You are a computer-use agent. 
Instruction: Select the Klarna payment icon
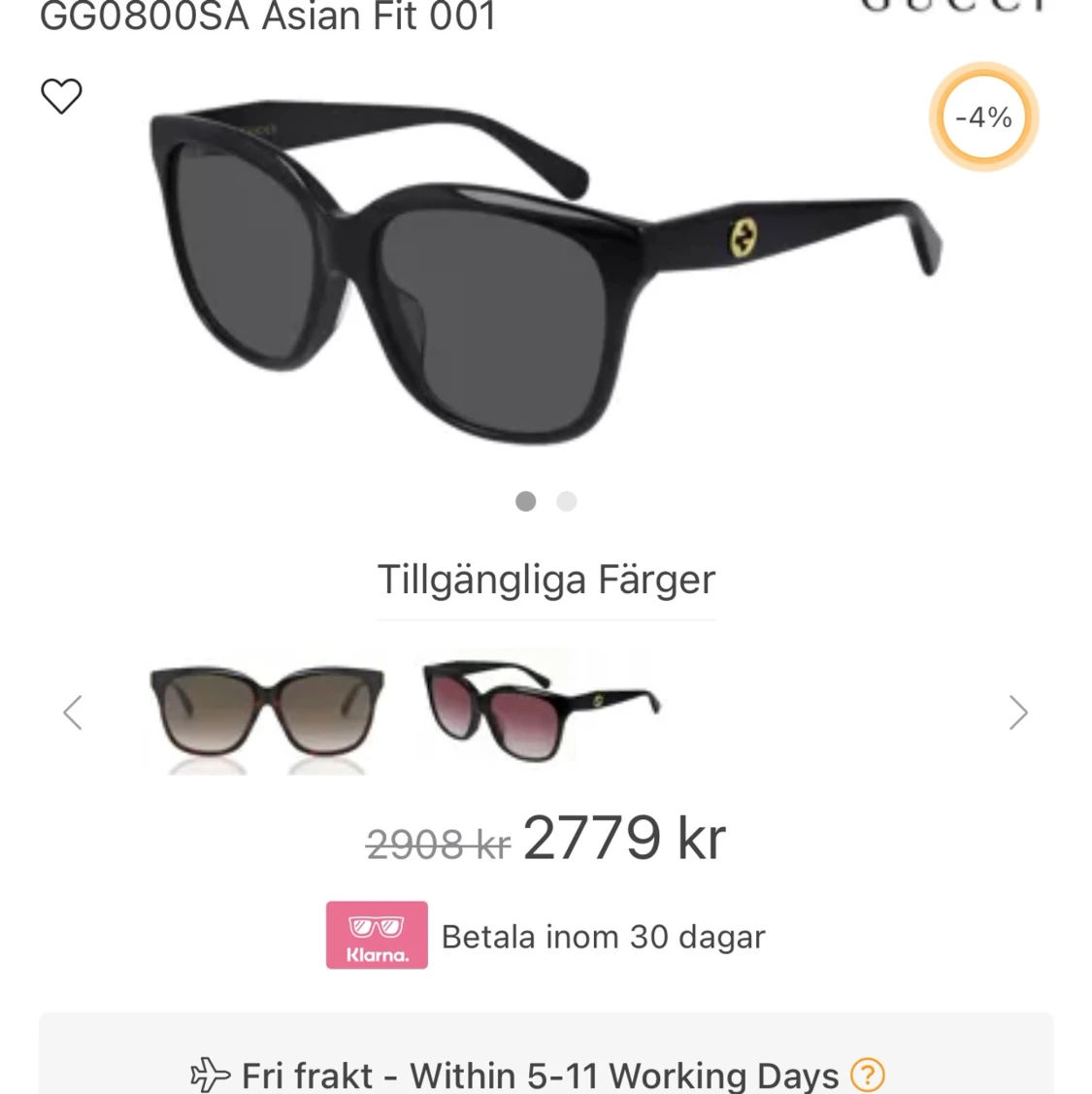tap(377, 935)
